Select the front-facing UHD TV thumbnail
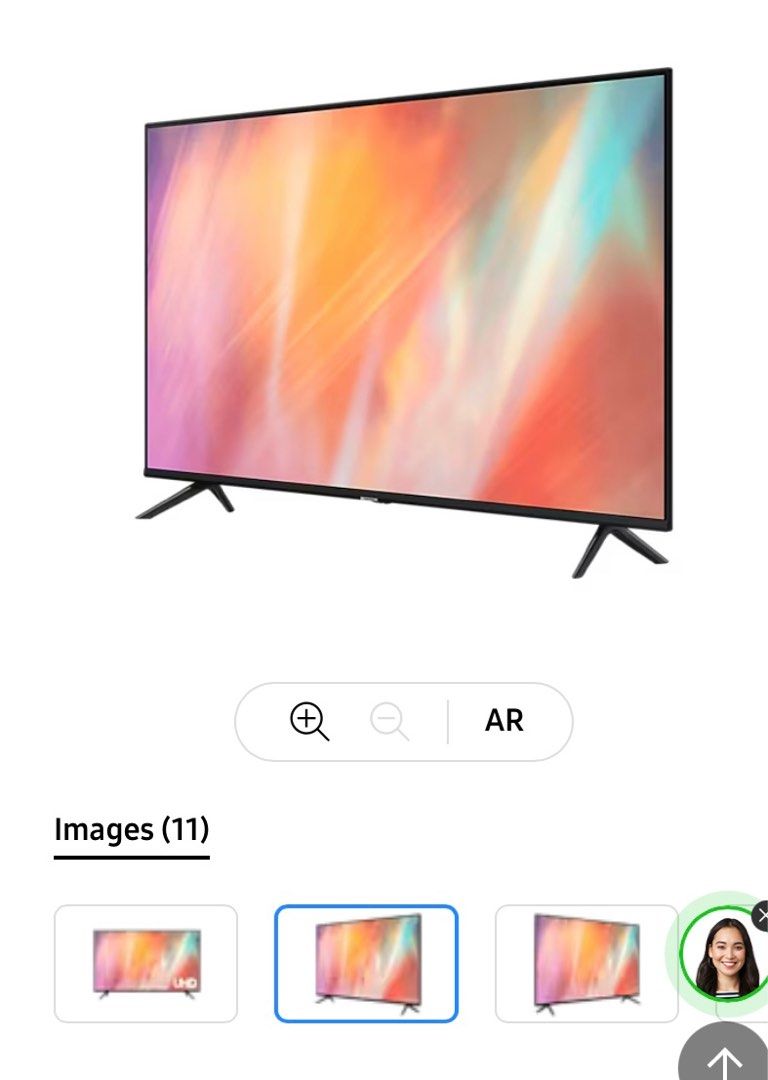768x1080 pixels. coord(145,965)
